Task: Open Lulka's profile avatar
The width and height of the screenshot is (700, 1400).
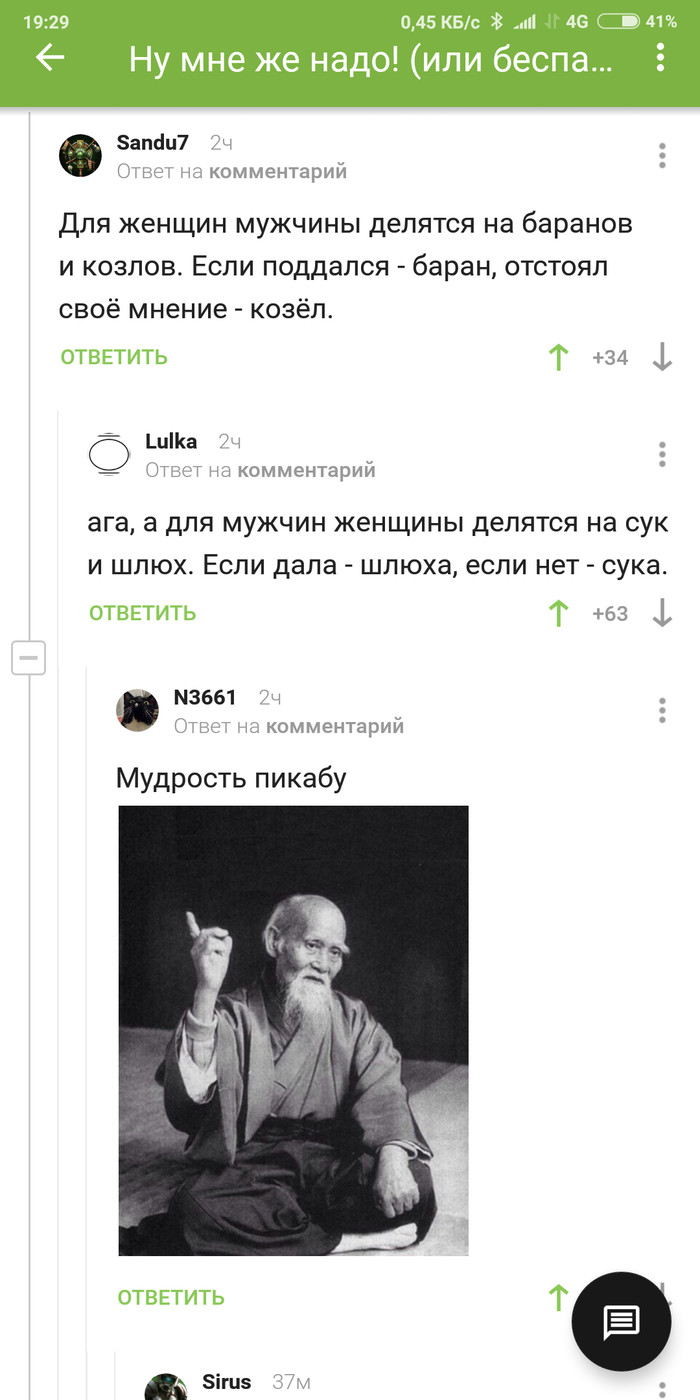Action: coord(109,454)
